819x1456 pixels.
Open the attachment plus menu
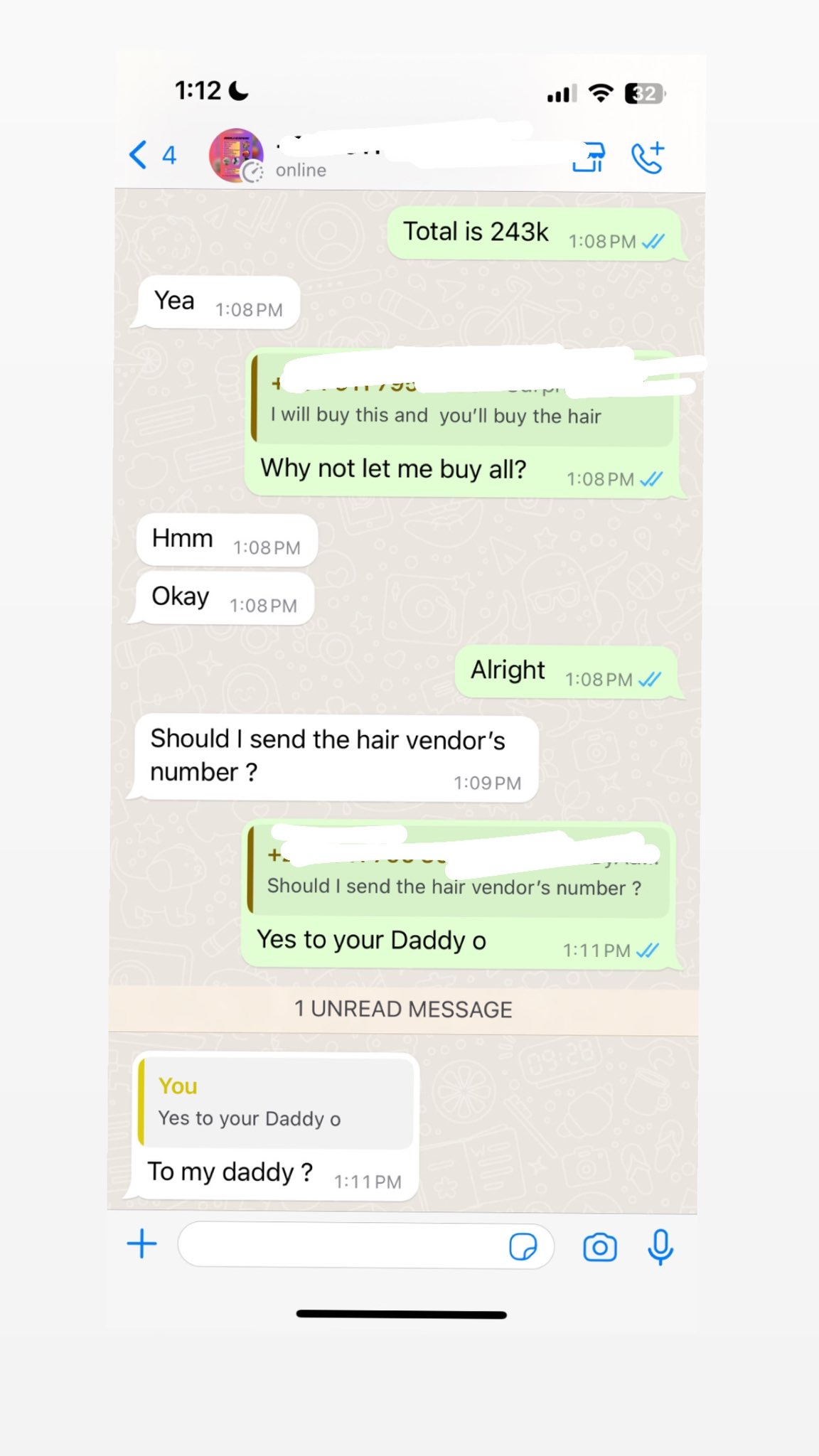[141, 1244]
